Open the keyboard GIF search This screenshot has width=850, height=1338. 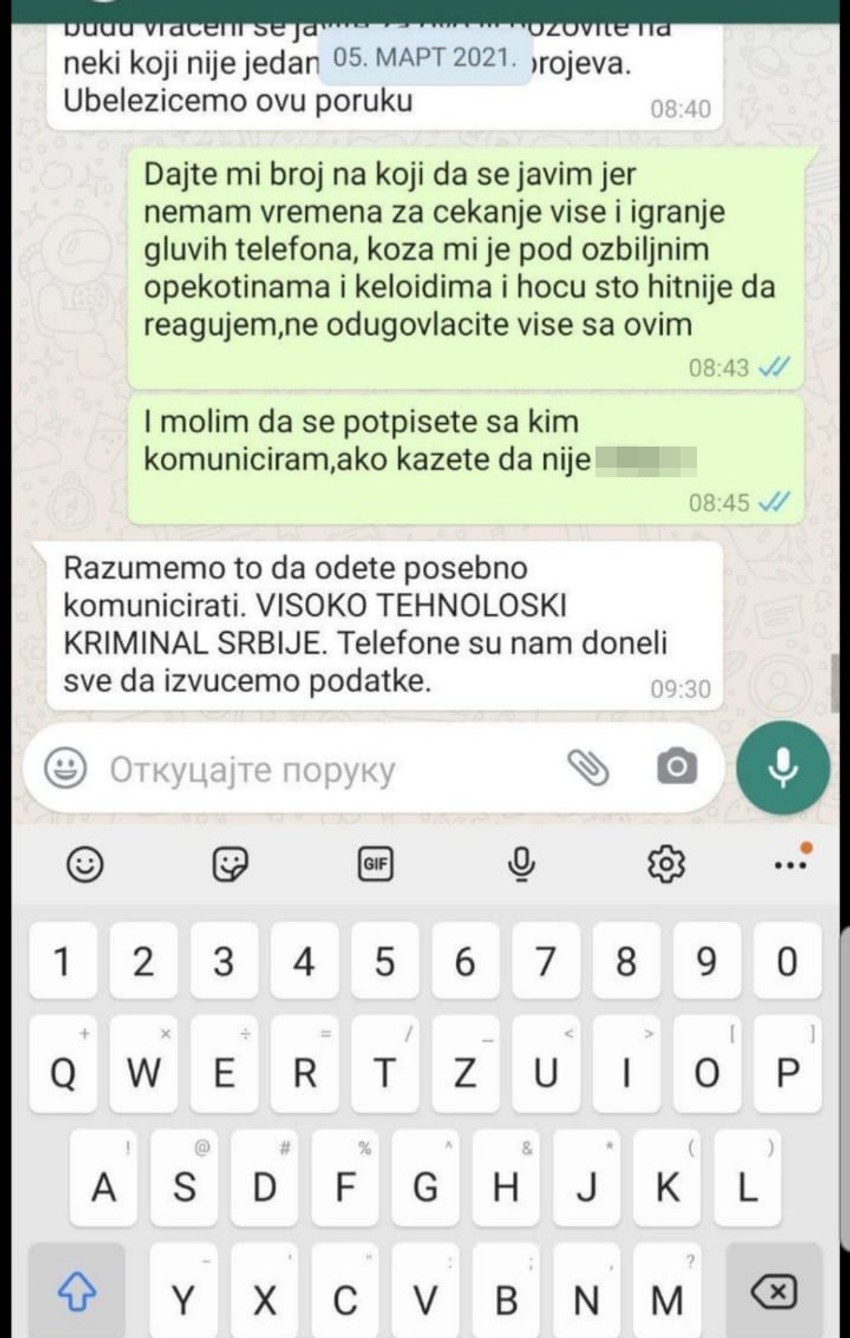pos(375,863)
